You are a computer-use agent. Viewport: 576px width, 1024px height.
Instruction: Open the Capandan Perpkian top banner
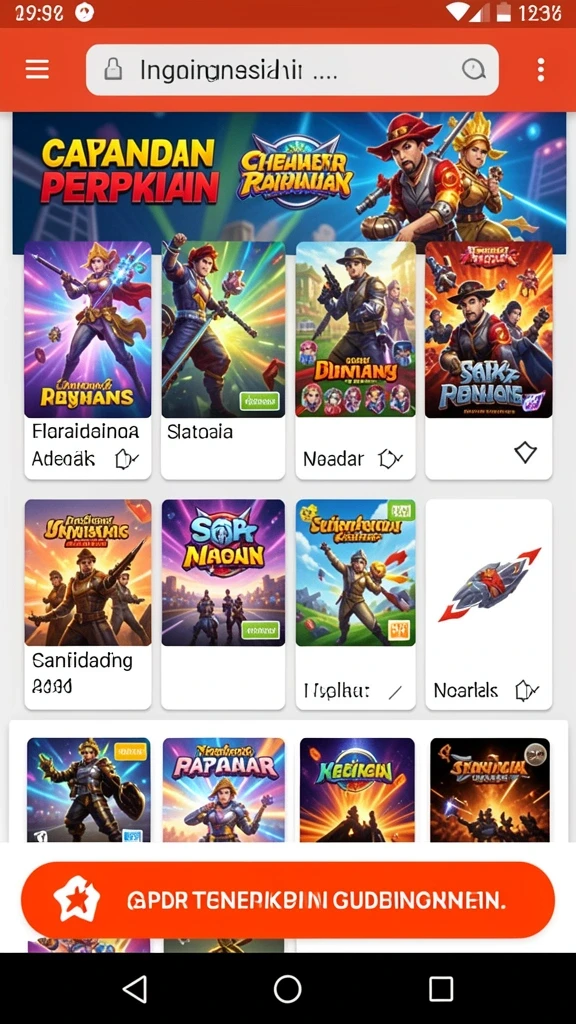289,183
